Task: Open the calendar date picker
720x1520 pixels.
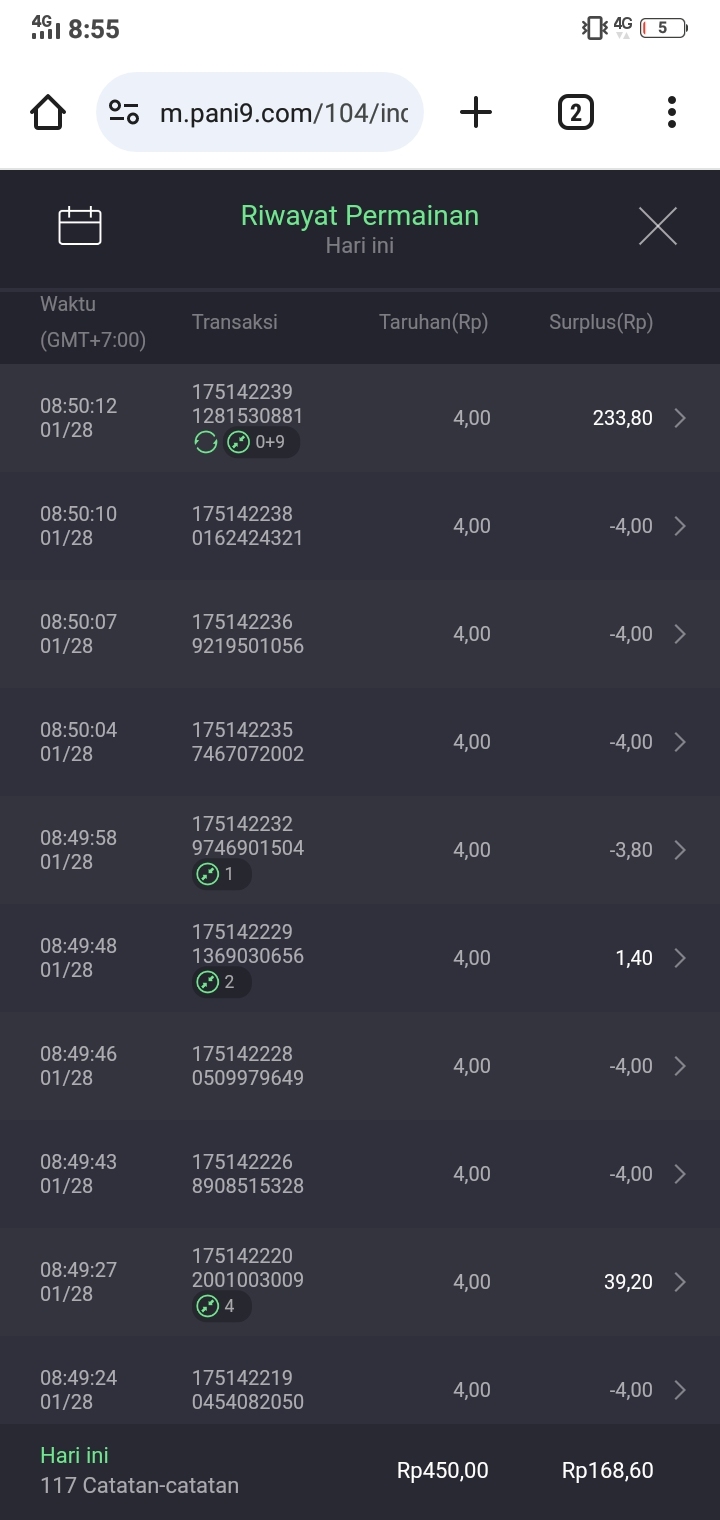Action: [80, 226]
